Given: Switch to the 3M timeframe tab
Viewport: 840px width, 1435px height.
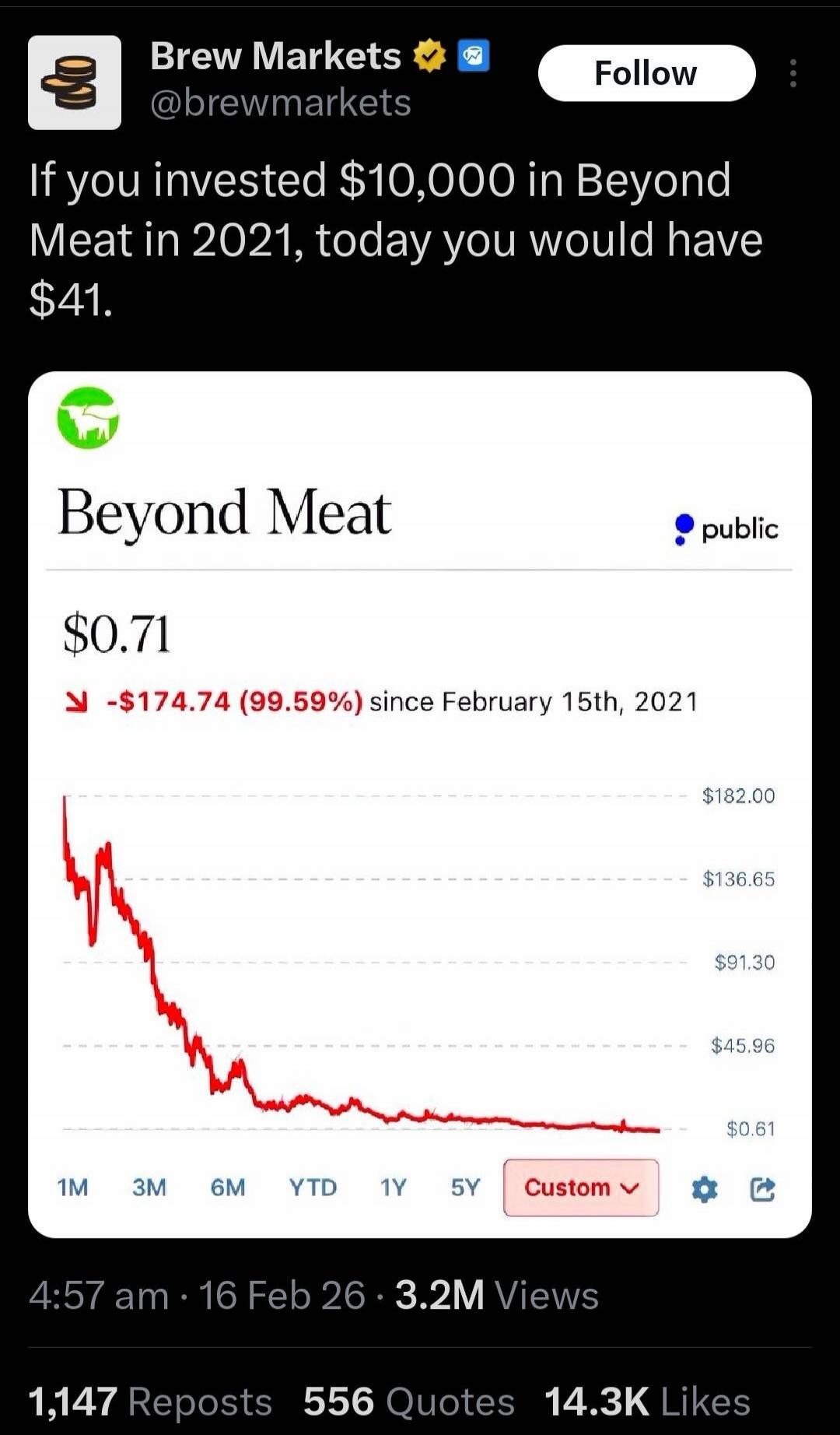Looking at the screenshot, I should [x=149, y=1188].
